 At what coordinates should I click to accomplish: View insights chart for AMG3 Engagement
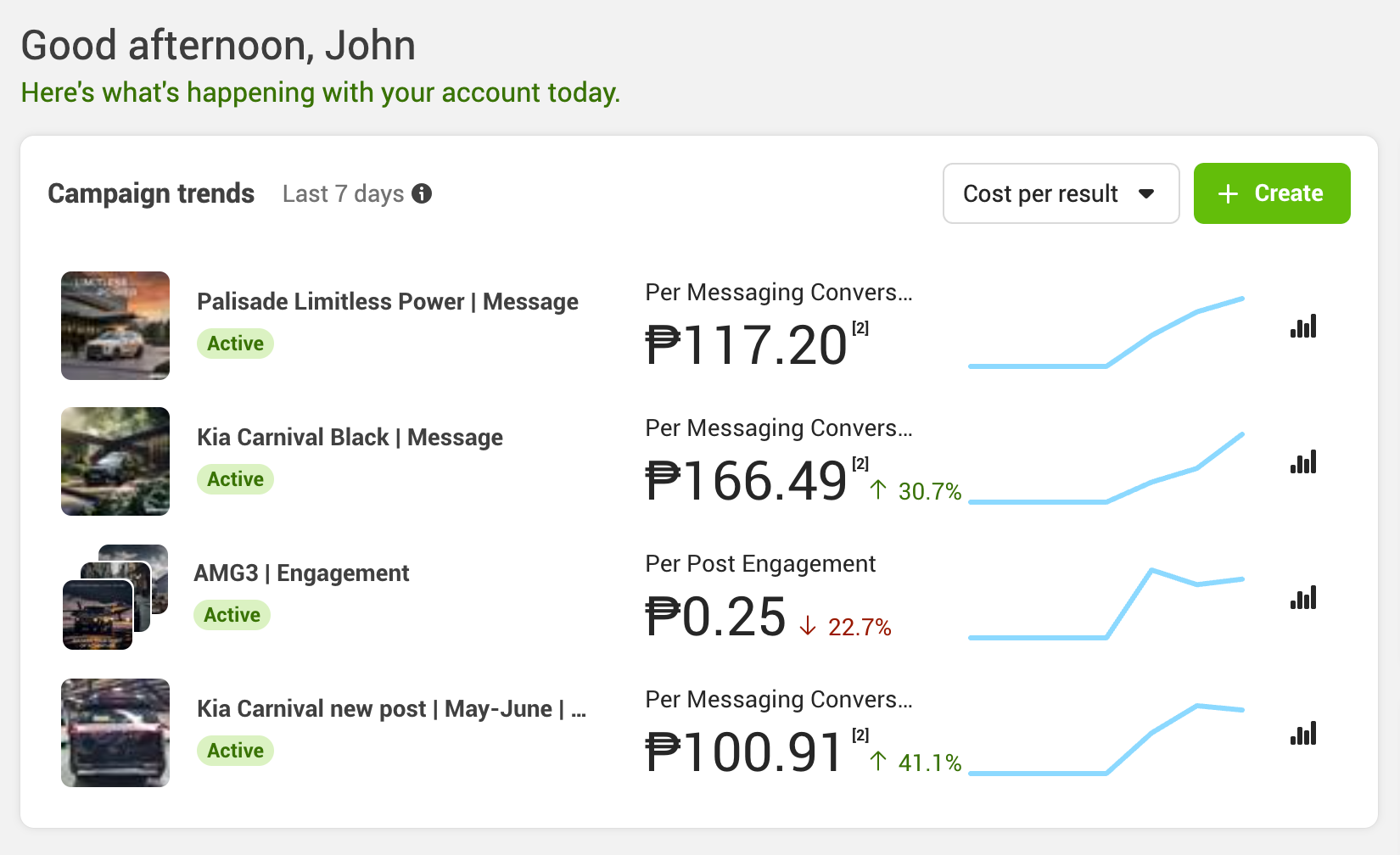(x=1303, y=598)
